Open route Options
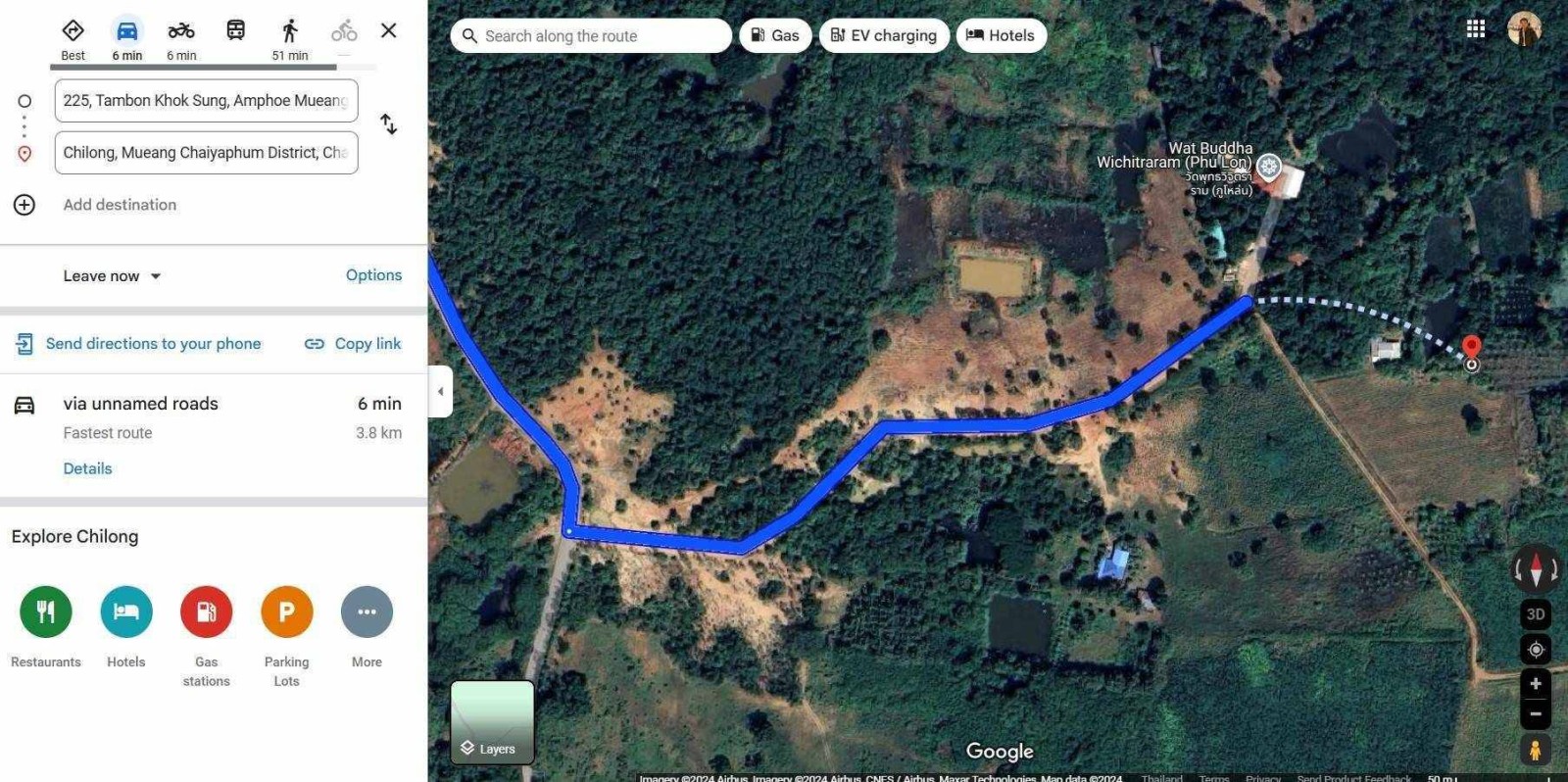Viewport: 1568px width, 782px height. (x=373, y=275)
